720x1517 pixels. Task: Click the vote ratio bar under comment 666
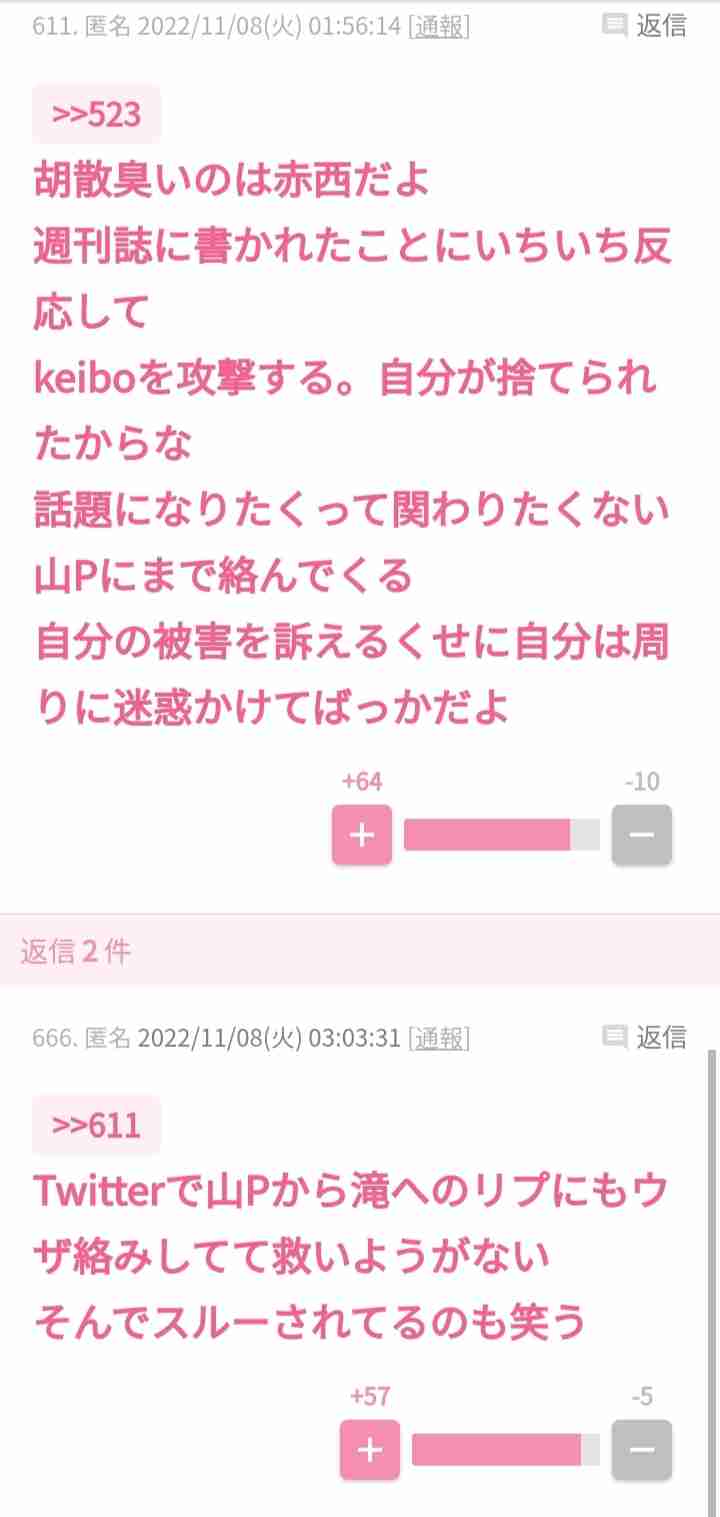(x=508, y=1447)
